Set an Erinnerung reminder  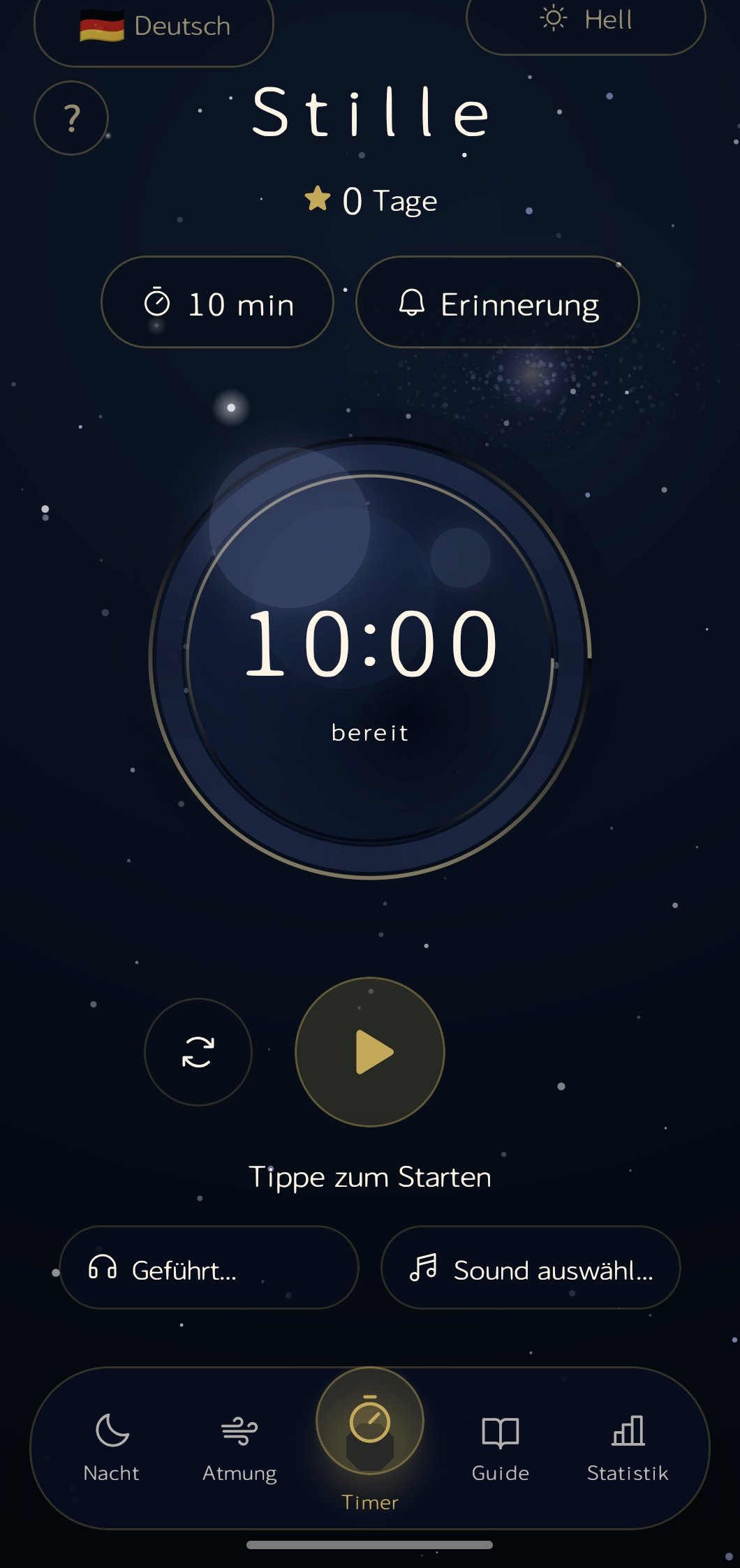498,302
